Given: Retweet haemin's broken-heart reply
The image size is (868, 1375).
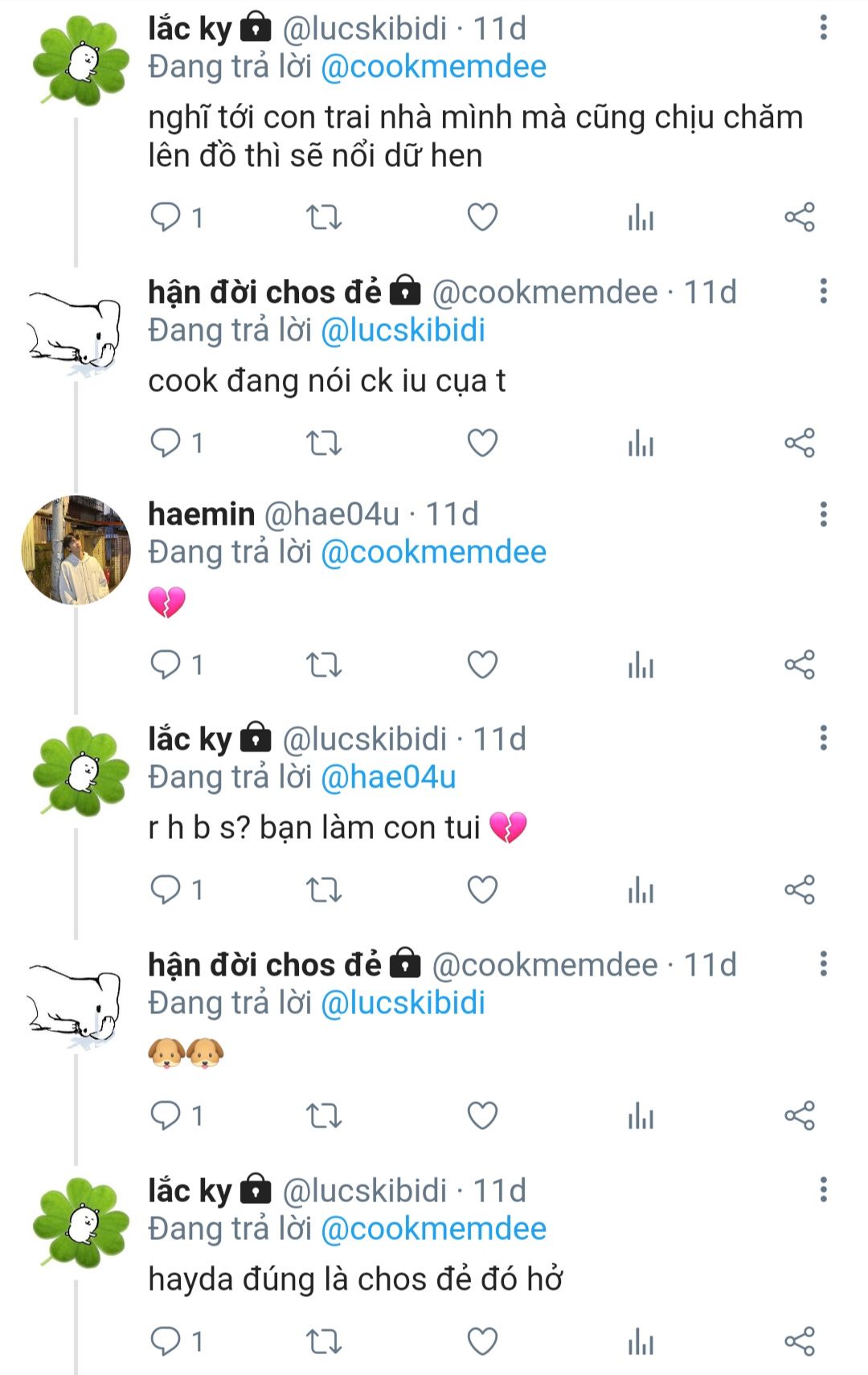Looking at the screenshot, I should click(324, 665).
